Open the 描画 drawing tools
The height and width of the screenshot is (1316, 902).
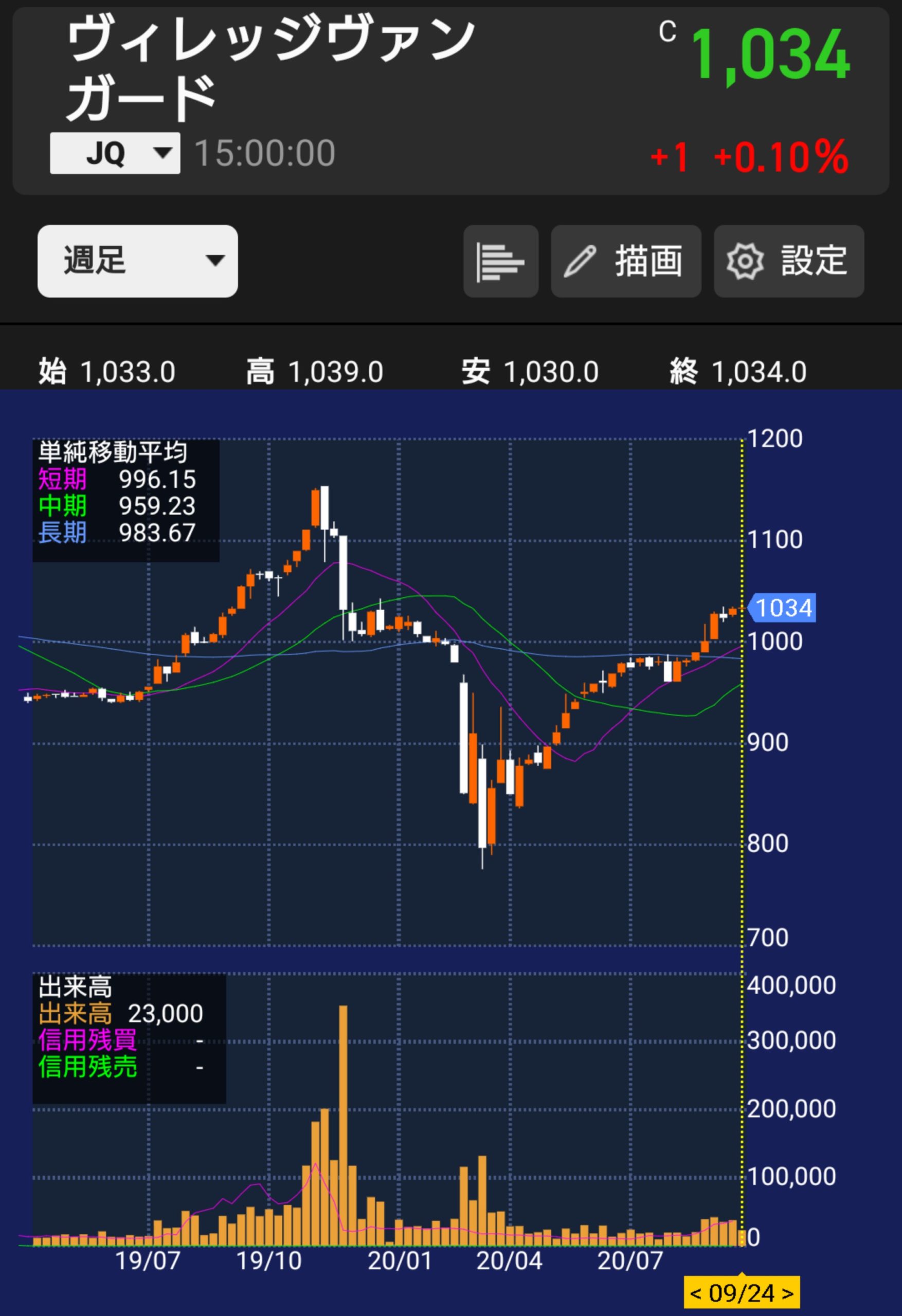click(x=625, y=262)
